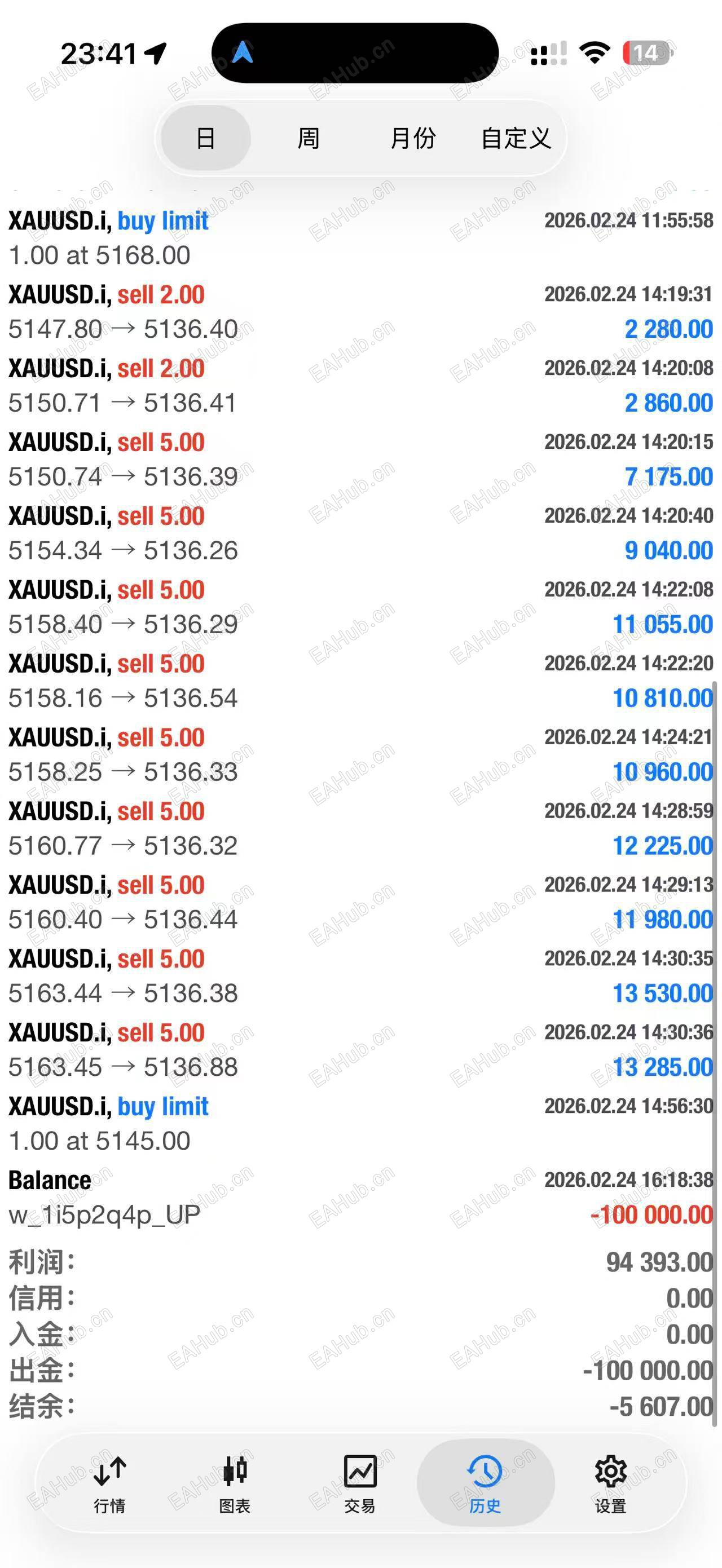This screenshot has height=1568, width=722.
Task: Go to the 图表 chart tab
Action: (235, 1484)
